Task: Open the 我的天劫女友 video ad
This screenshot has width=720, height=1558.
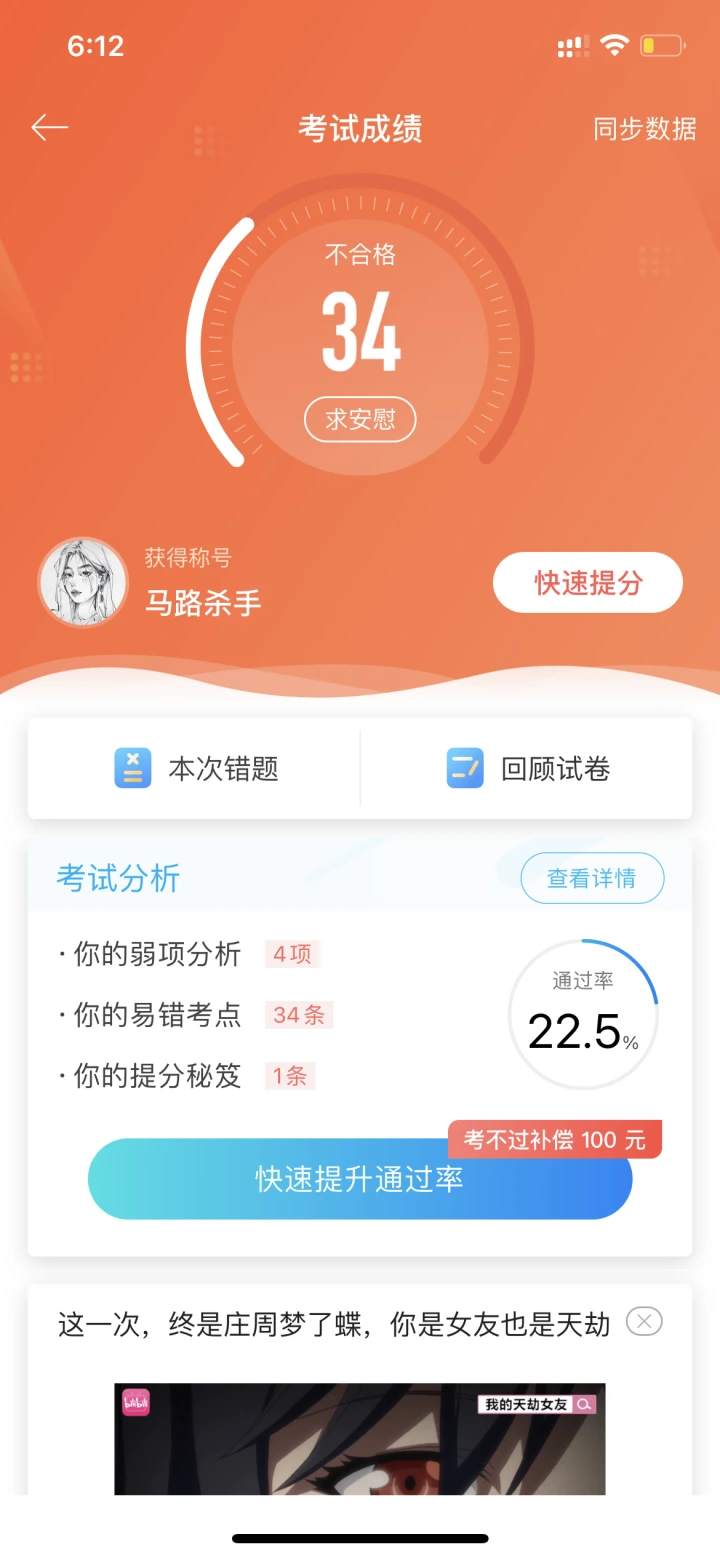Action: (360, 1438)
